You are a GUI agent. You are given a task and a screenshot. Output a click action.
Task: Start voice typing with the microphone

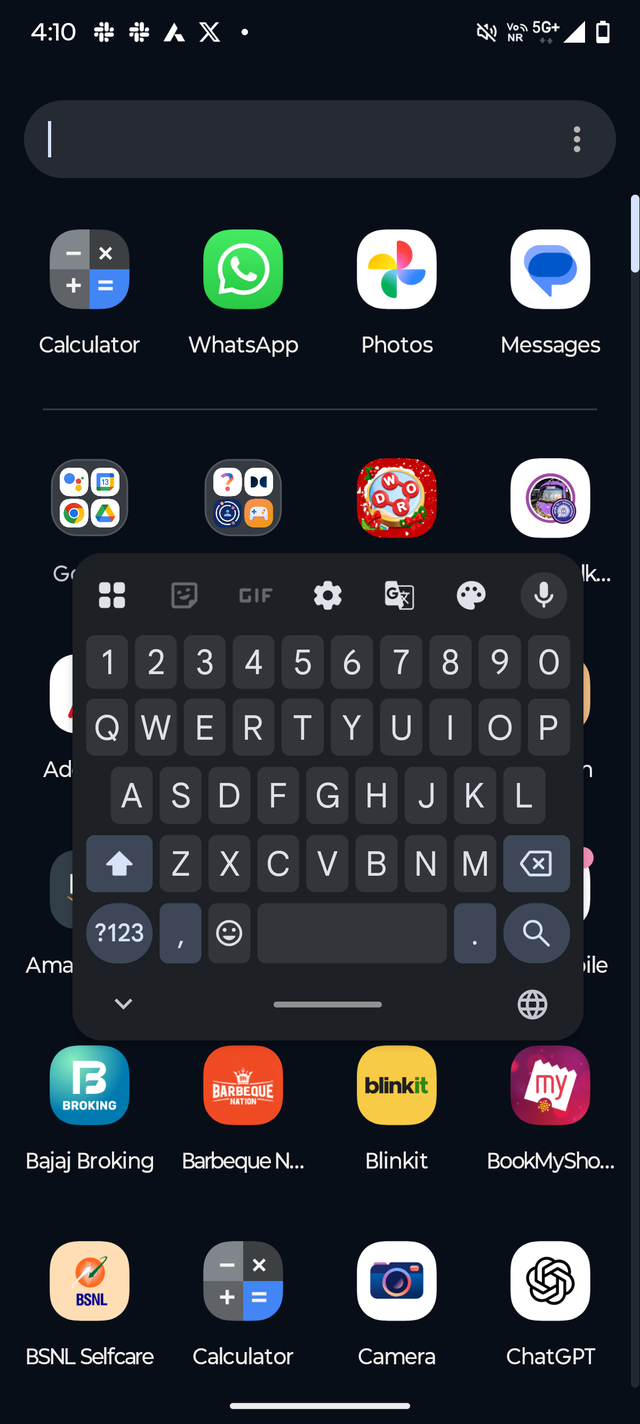click(543, 596)
